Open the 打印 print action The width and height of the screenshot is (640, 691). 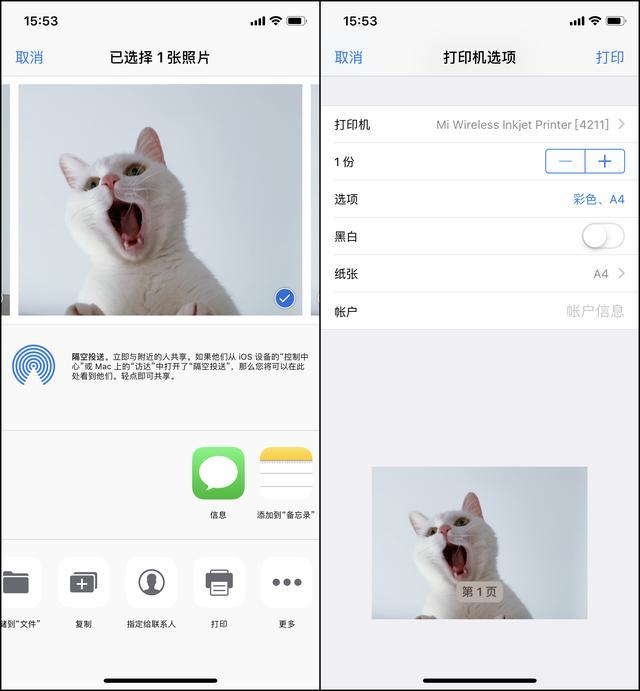tap(219, 583)
